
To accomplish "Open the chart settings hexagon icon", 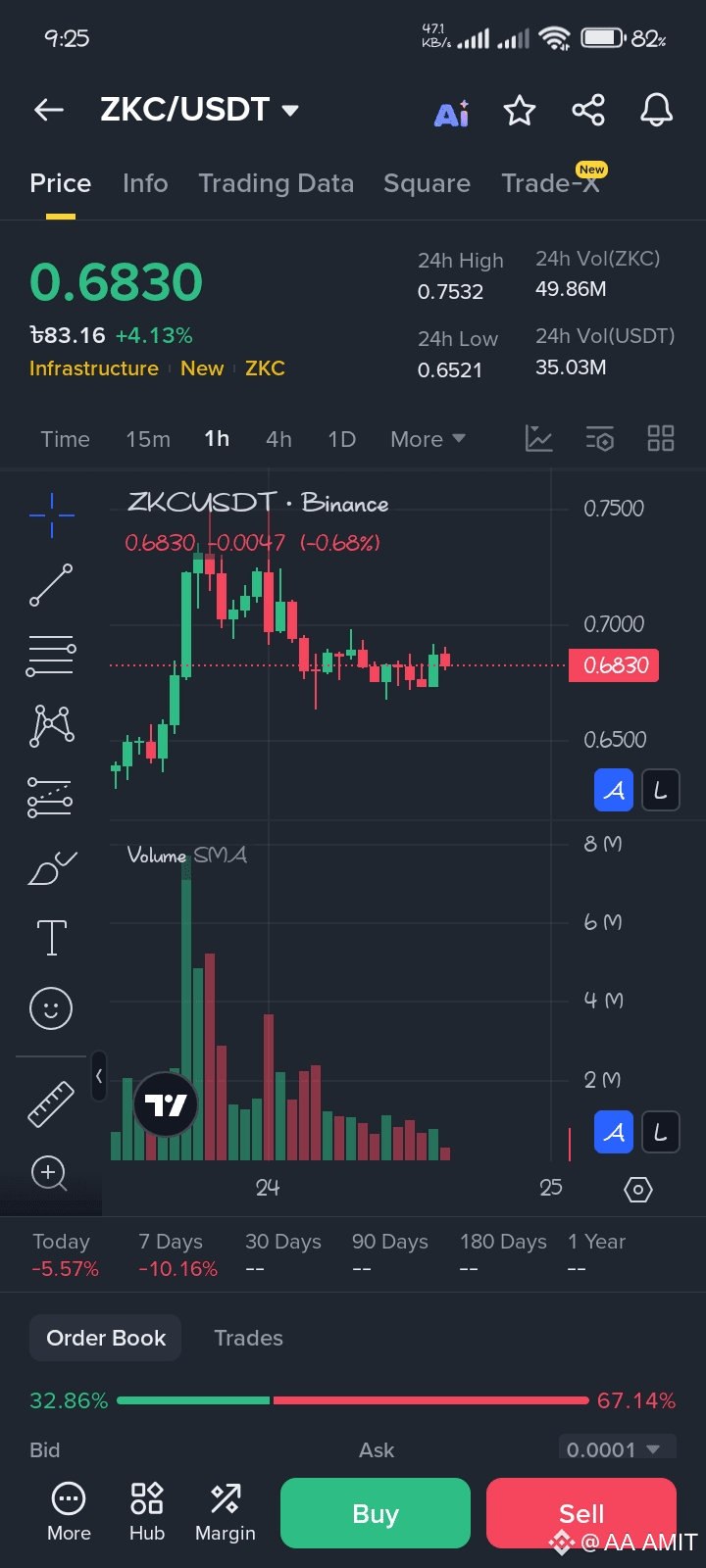I will pyautogui.click(x=638, y=1189).
